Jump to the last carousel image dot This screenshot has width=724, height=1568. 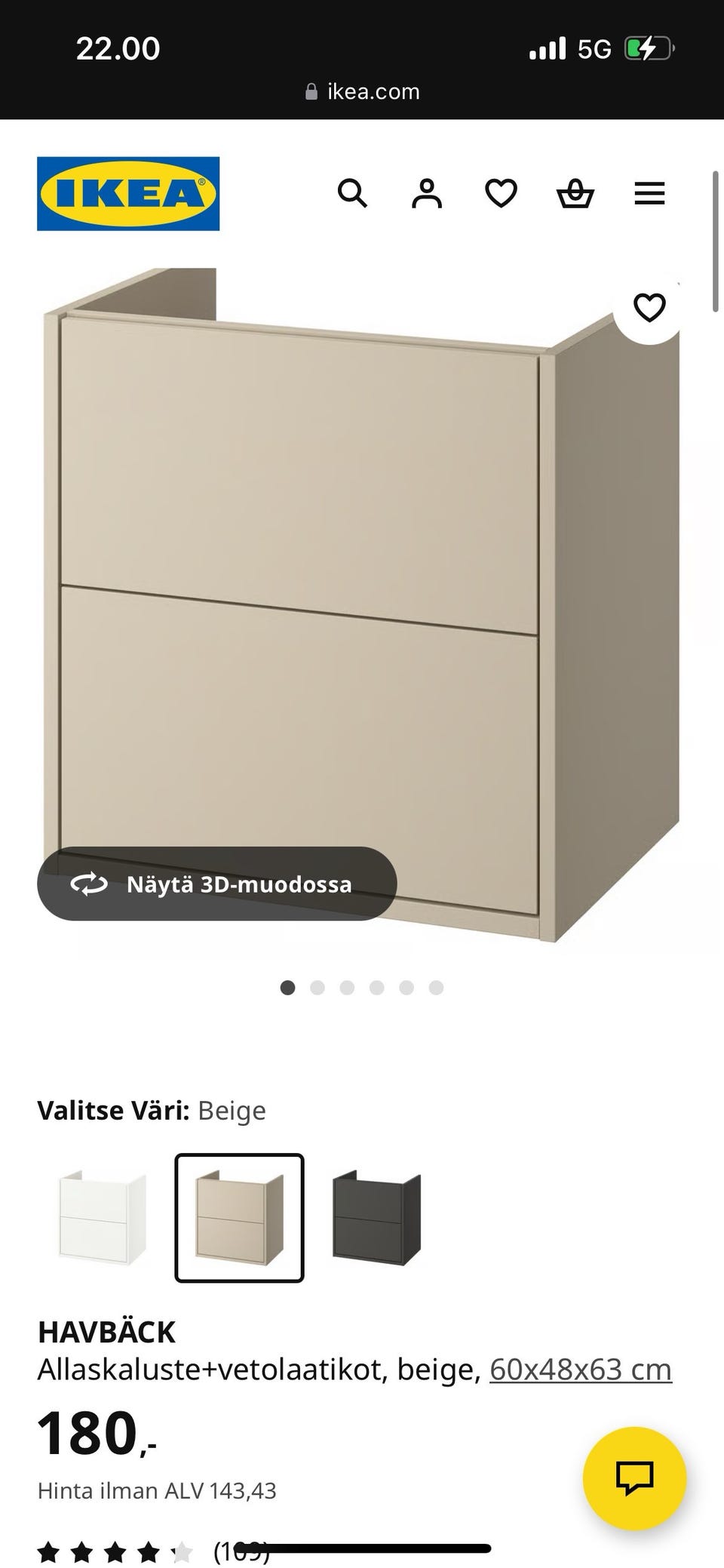(x=435, y=986)
